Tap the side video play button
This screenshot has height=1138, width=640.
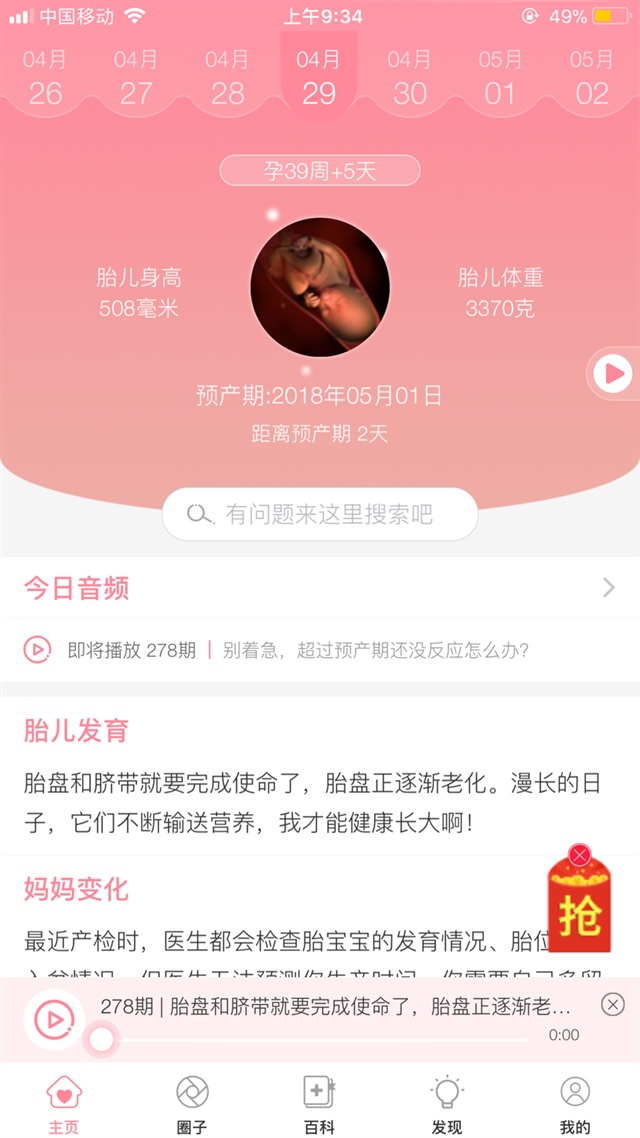tap(612, 374)
